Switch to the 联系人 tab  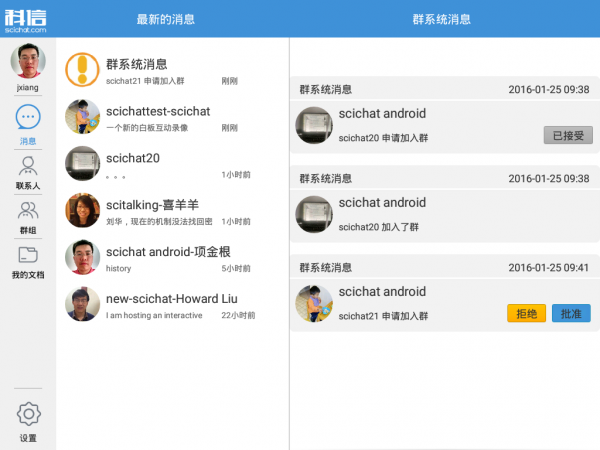28,172
